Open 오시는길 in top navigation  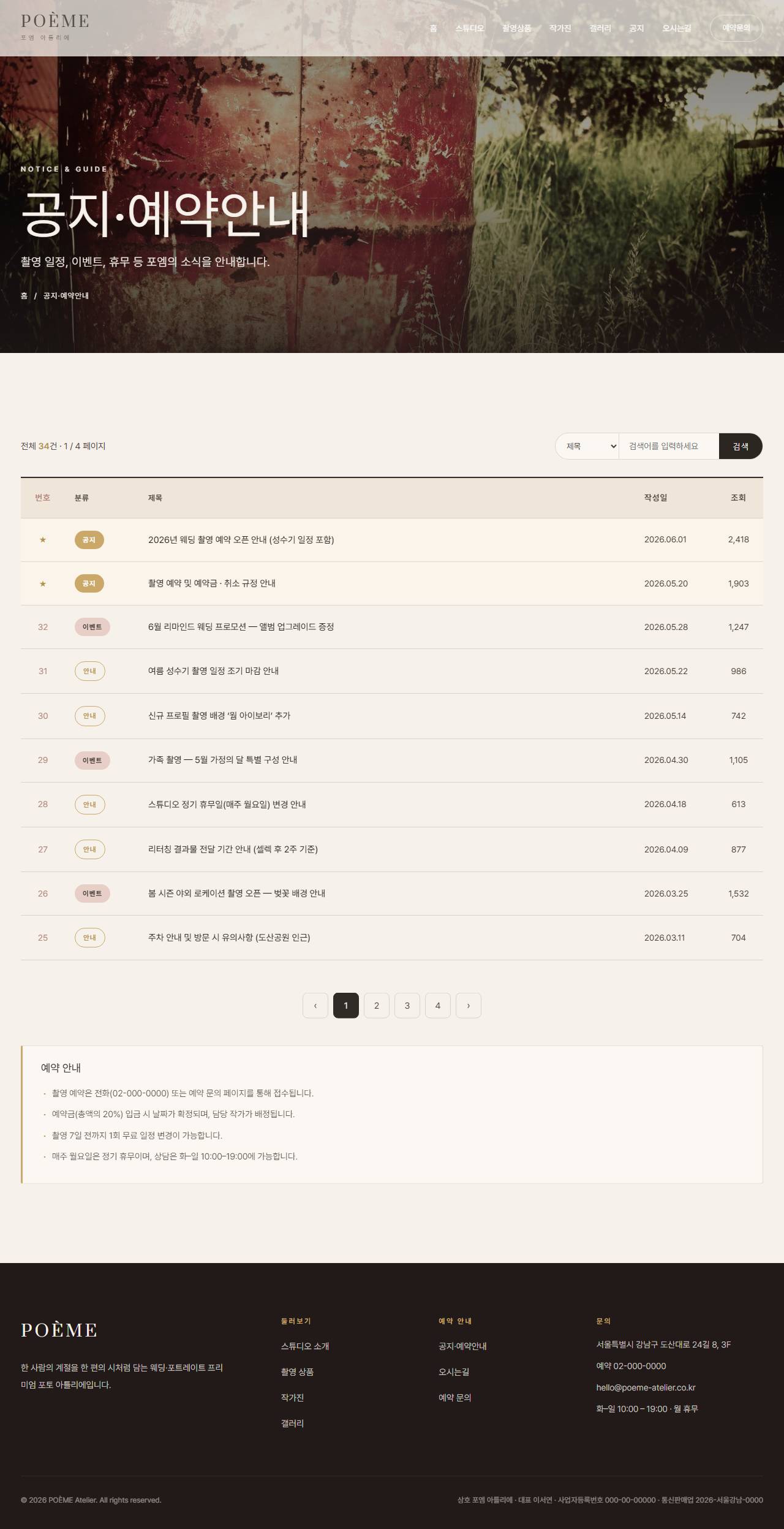coord(676,28)
